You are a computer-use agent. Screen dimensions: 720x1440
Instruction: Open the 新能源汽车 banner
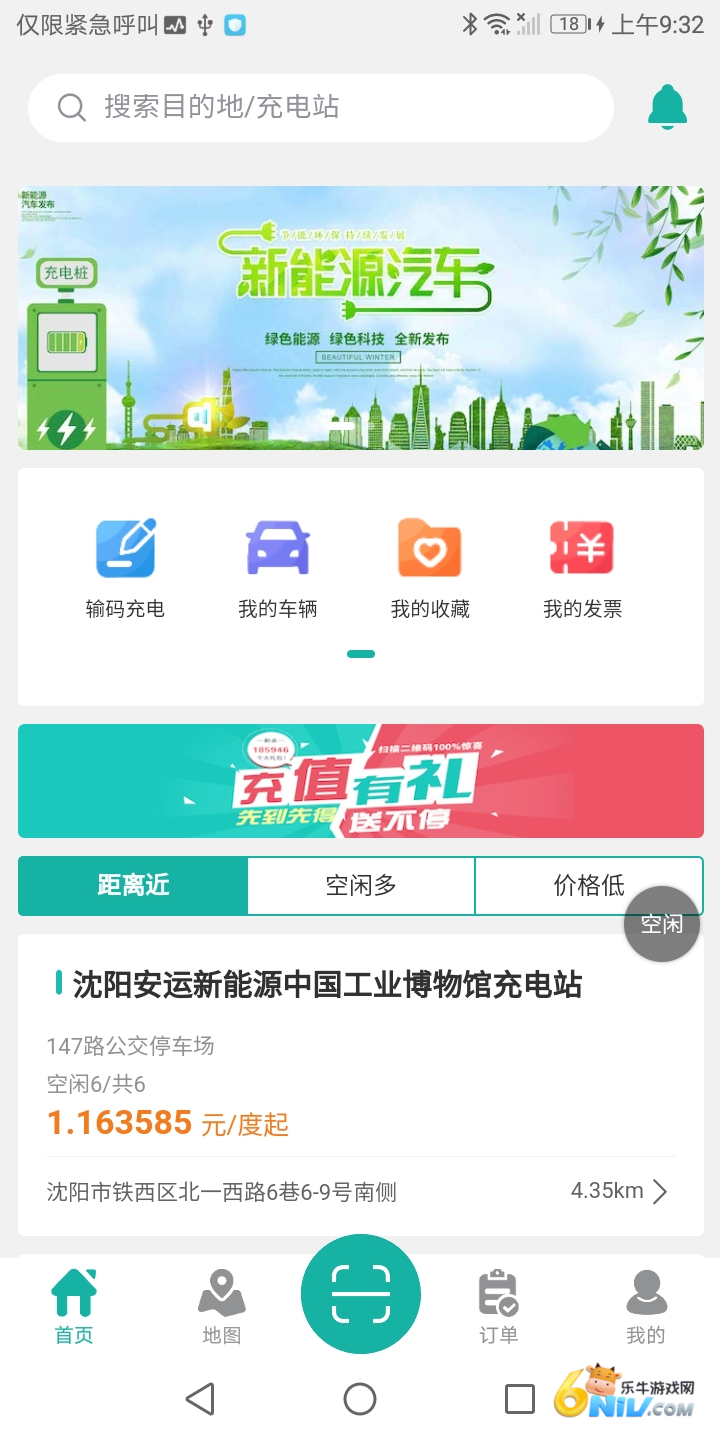point(360,318)
